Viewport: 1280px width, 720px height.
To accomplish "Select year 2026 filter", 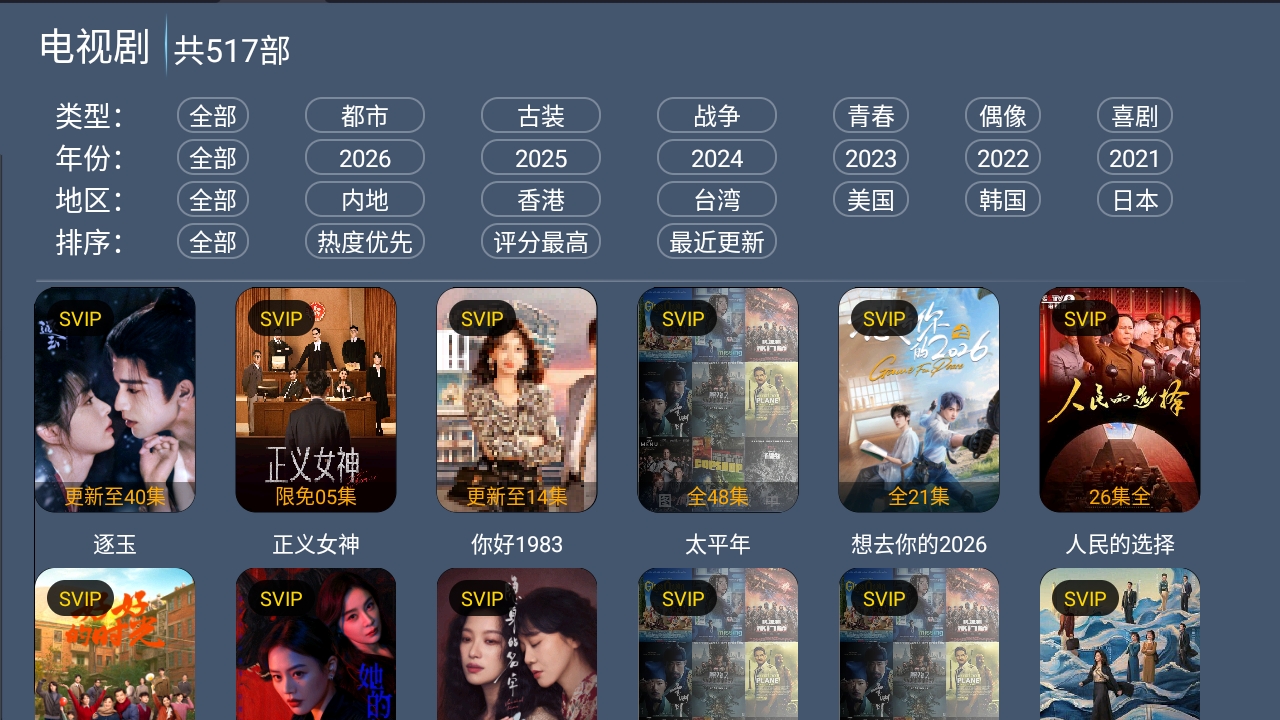I will tap(364, 158).
